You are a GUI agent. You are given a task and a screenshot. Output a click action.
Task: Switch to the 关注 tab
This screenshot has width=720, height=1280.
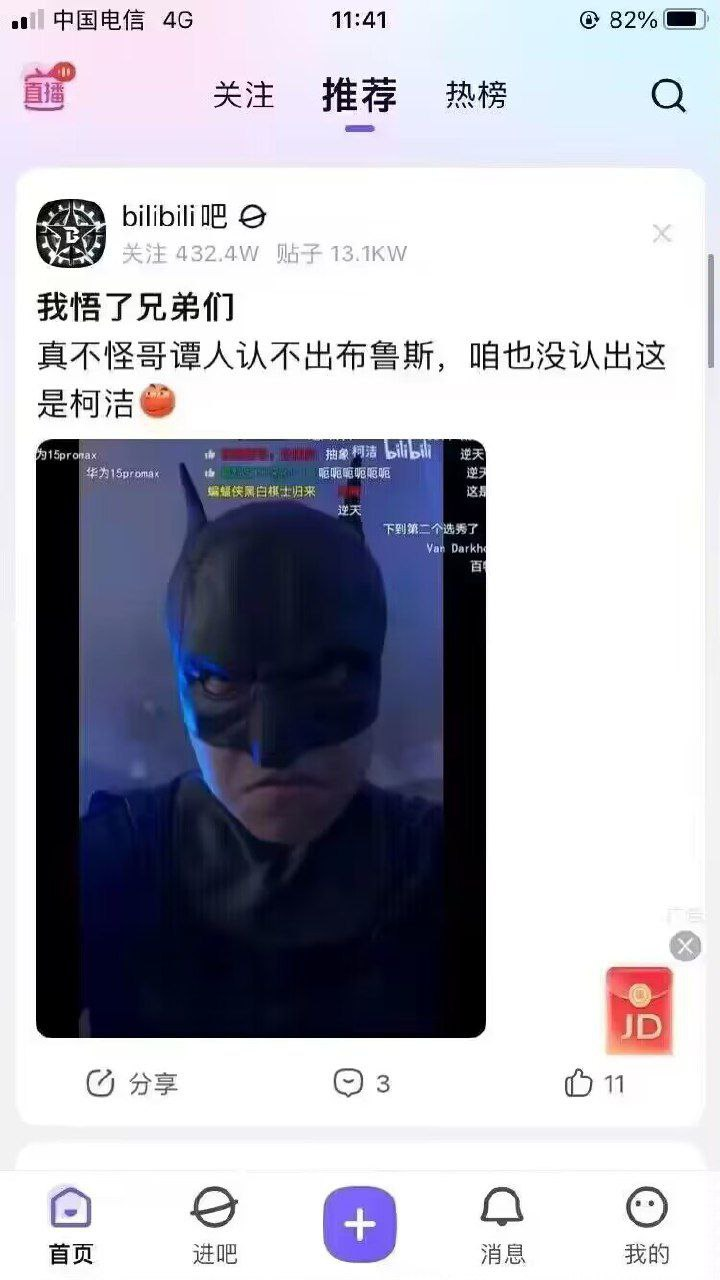pyautogui.click(x=243, y=95)
